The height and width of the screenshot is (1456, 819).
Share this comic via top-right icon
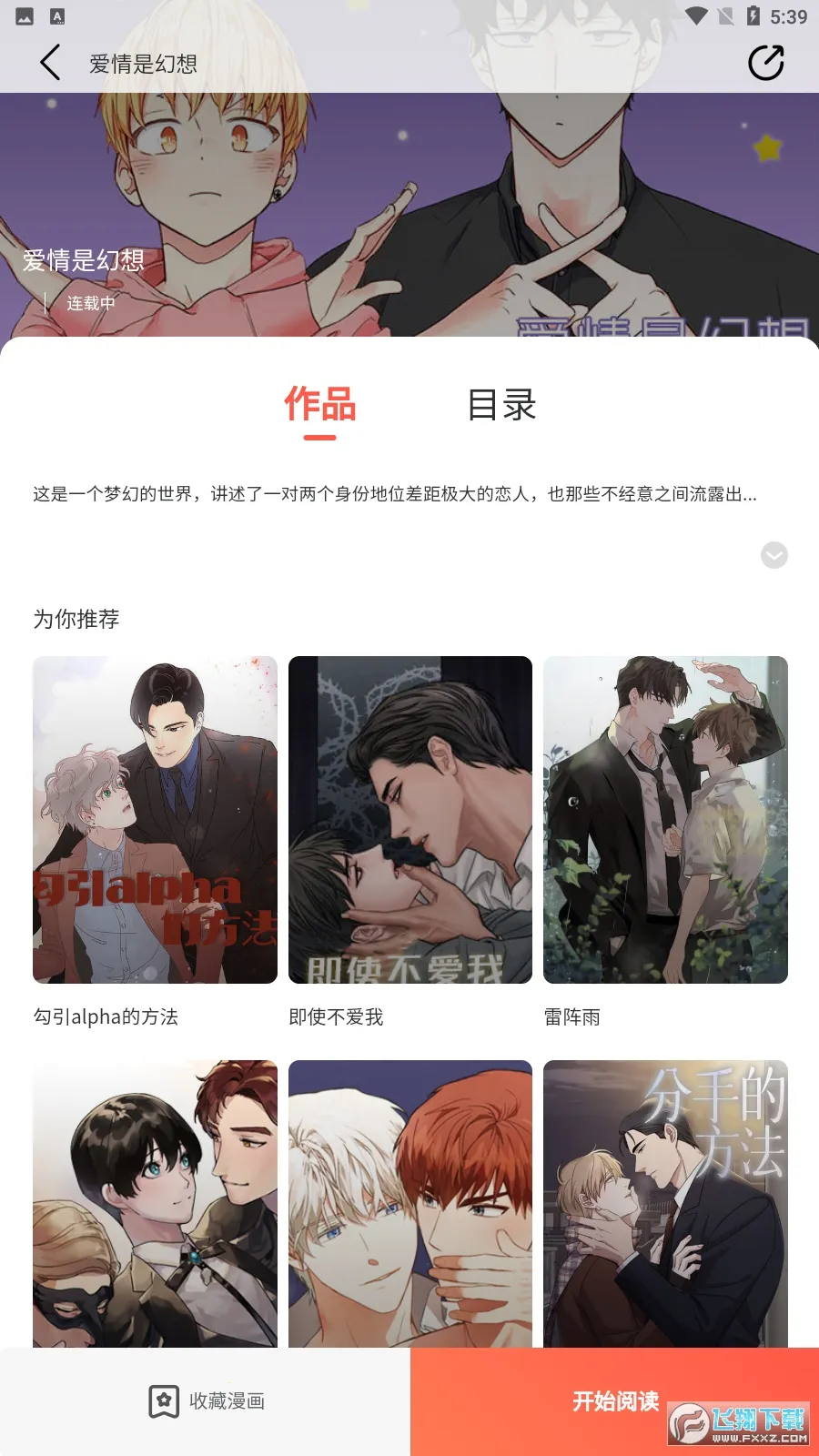coord(765,63)
